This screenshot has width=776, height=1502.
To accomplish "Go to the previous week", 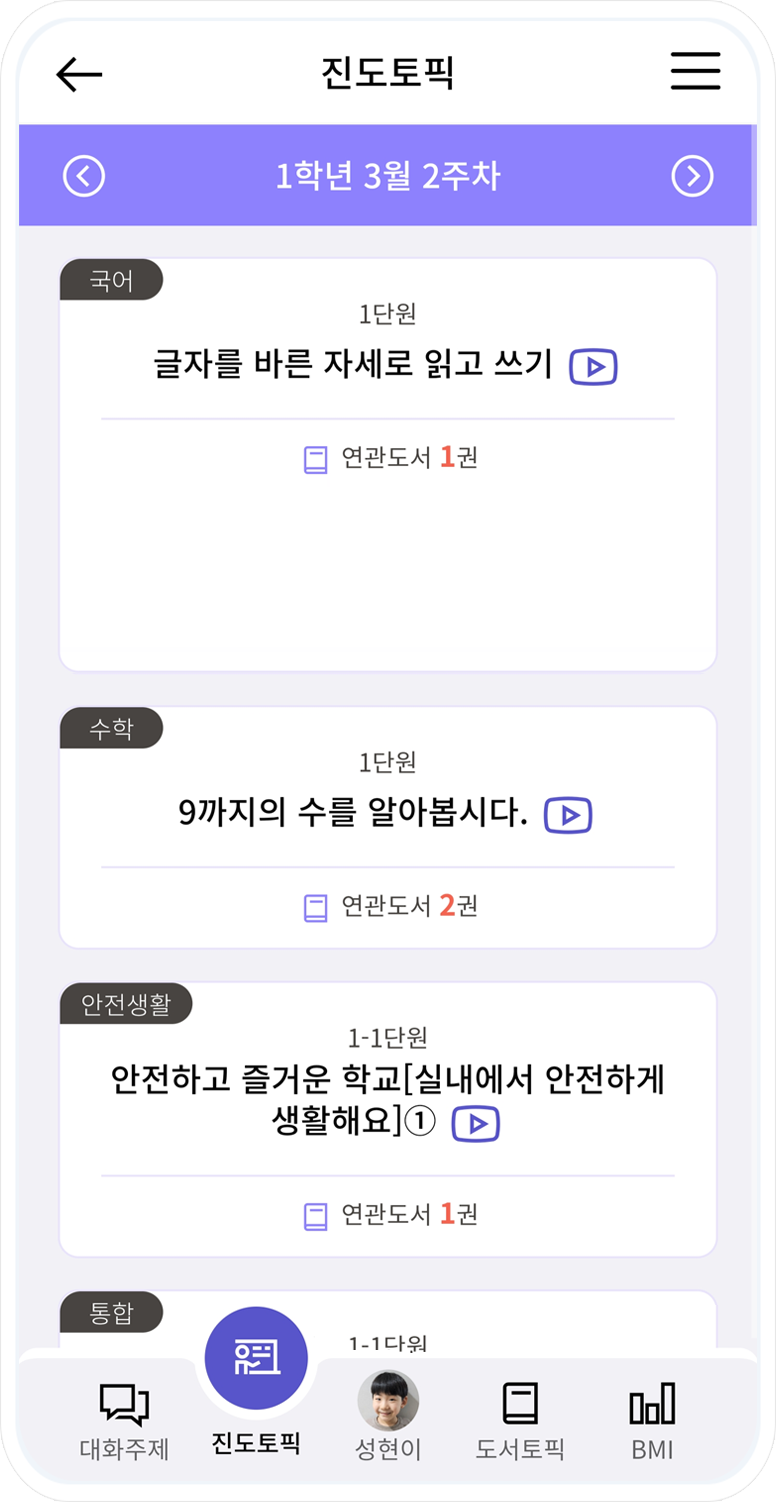I will tap(84, 177).
